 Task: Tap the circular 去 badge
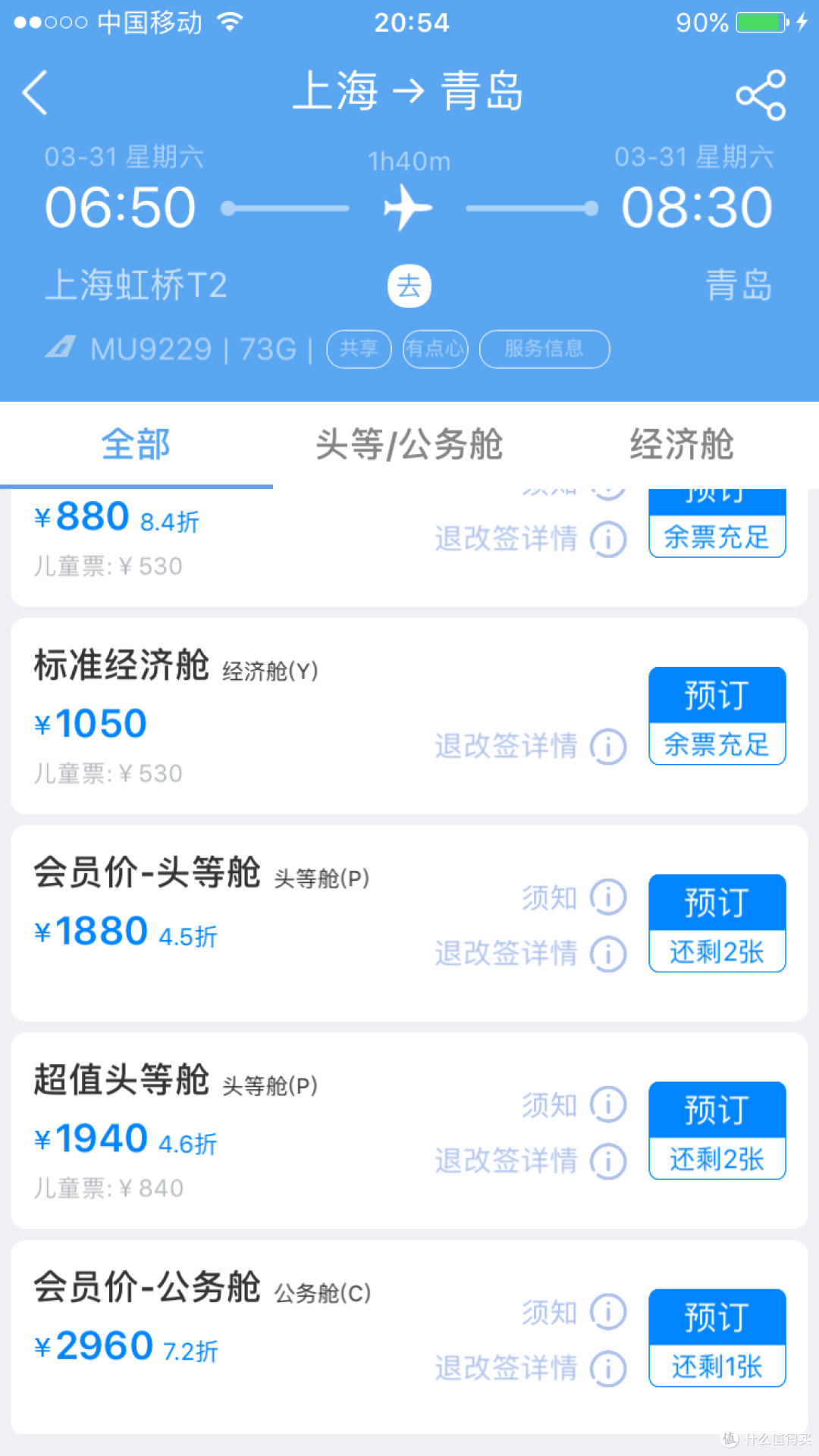coord(409,286)
